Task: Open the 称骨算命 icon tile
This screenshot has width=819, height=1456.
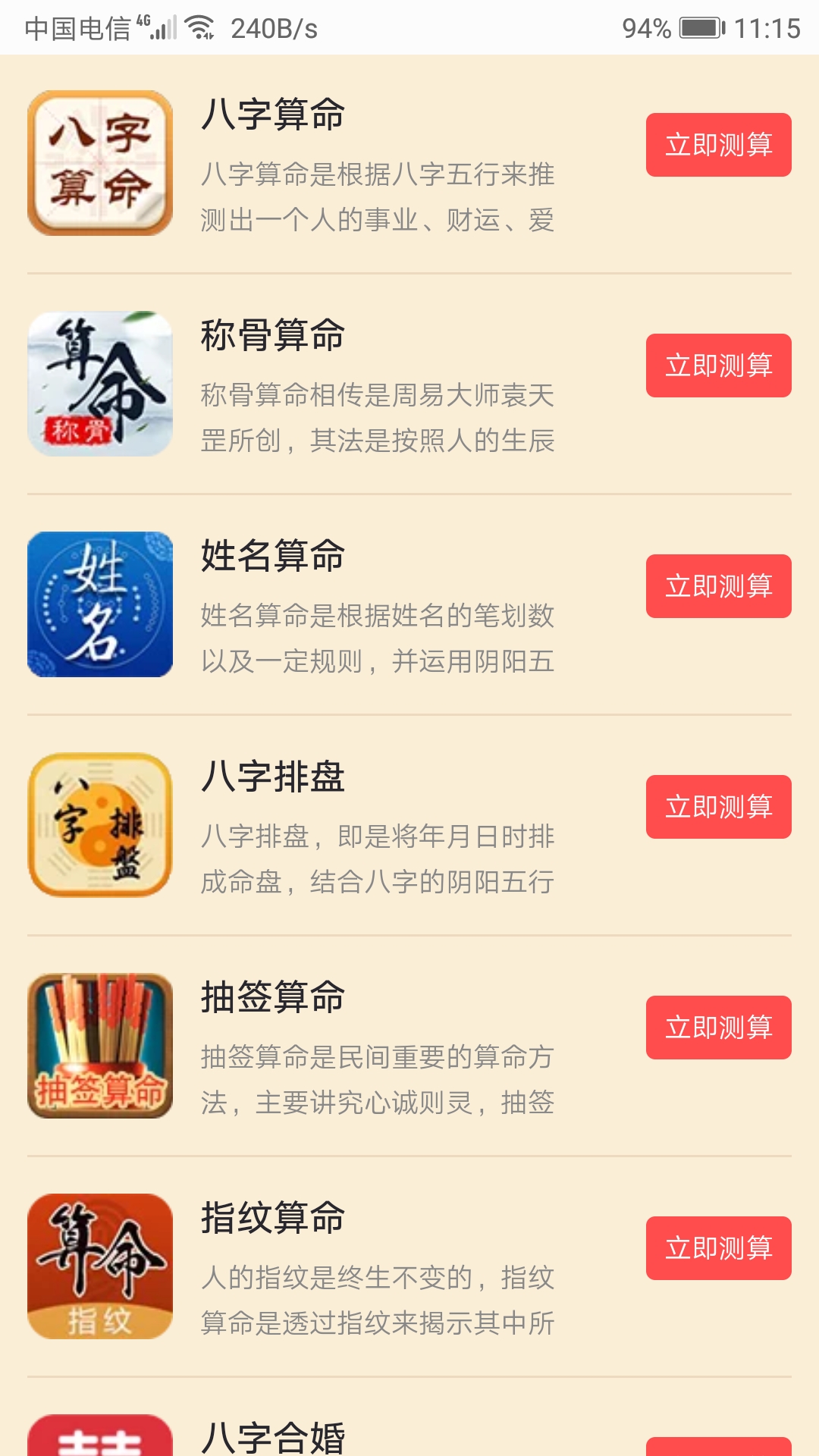Action: tap(100, 384)
